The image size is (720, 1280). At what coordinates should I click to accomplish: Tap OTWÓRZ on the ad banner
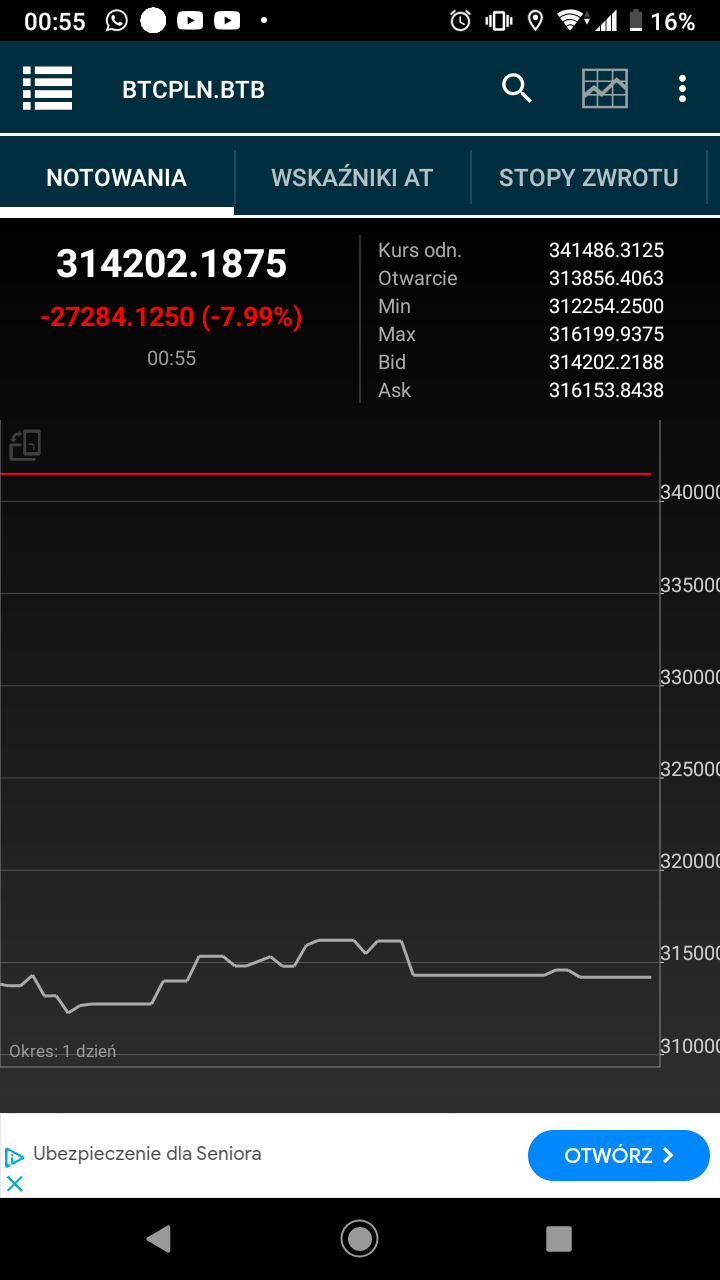pyautogui.click(x=618, y=1156)
